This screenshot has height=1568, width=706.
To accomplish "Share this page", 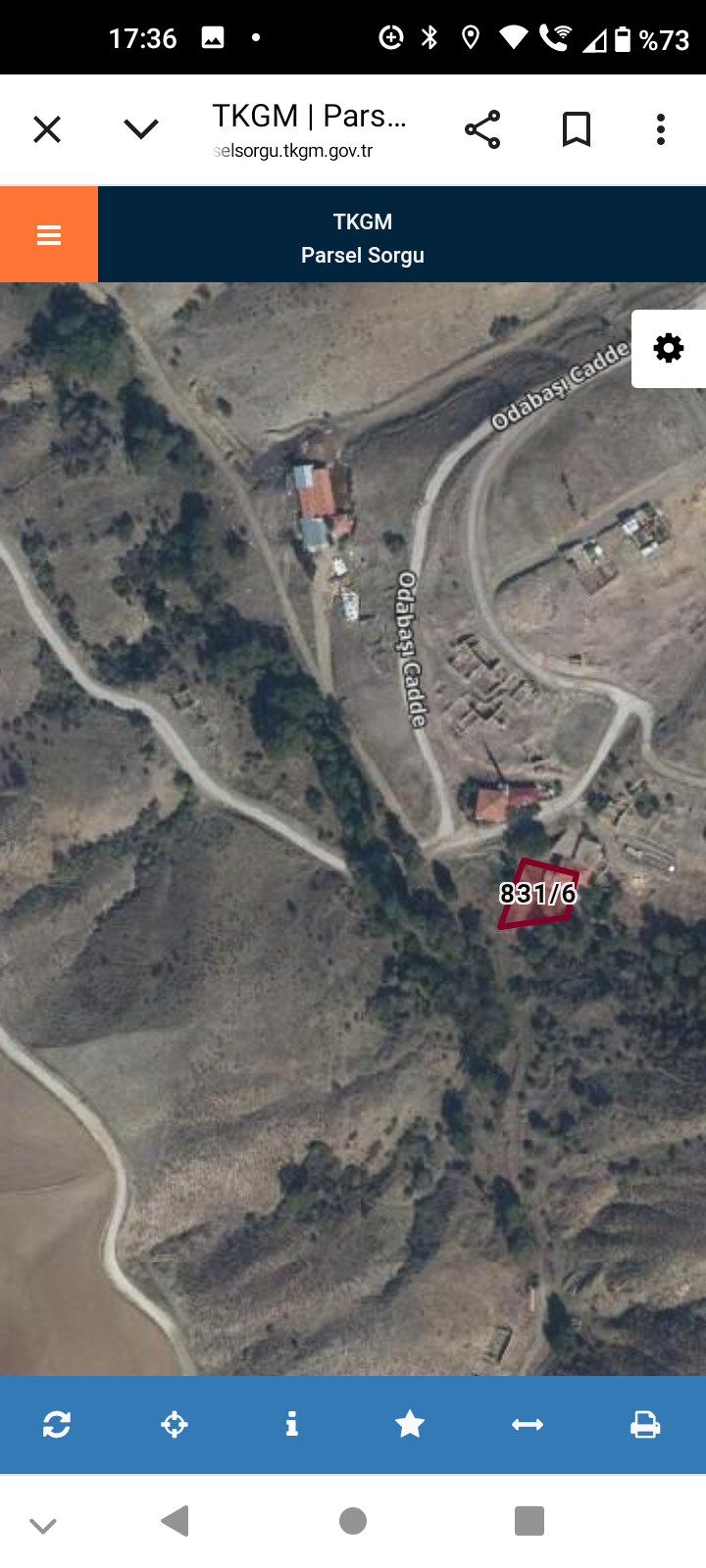I will 482,129.
